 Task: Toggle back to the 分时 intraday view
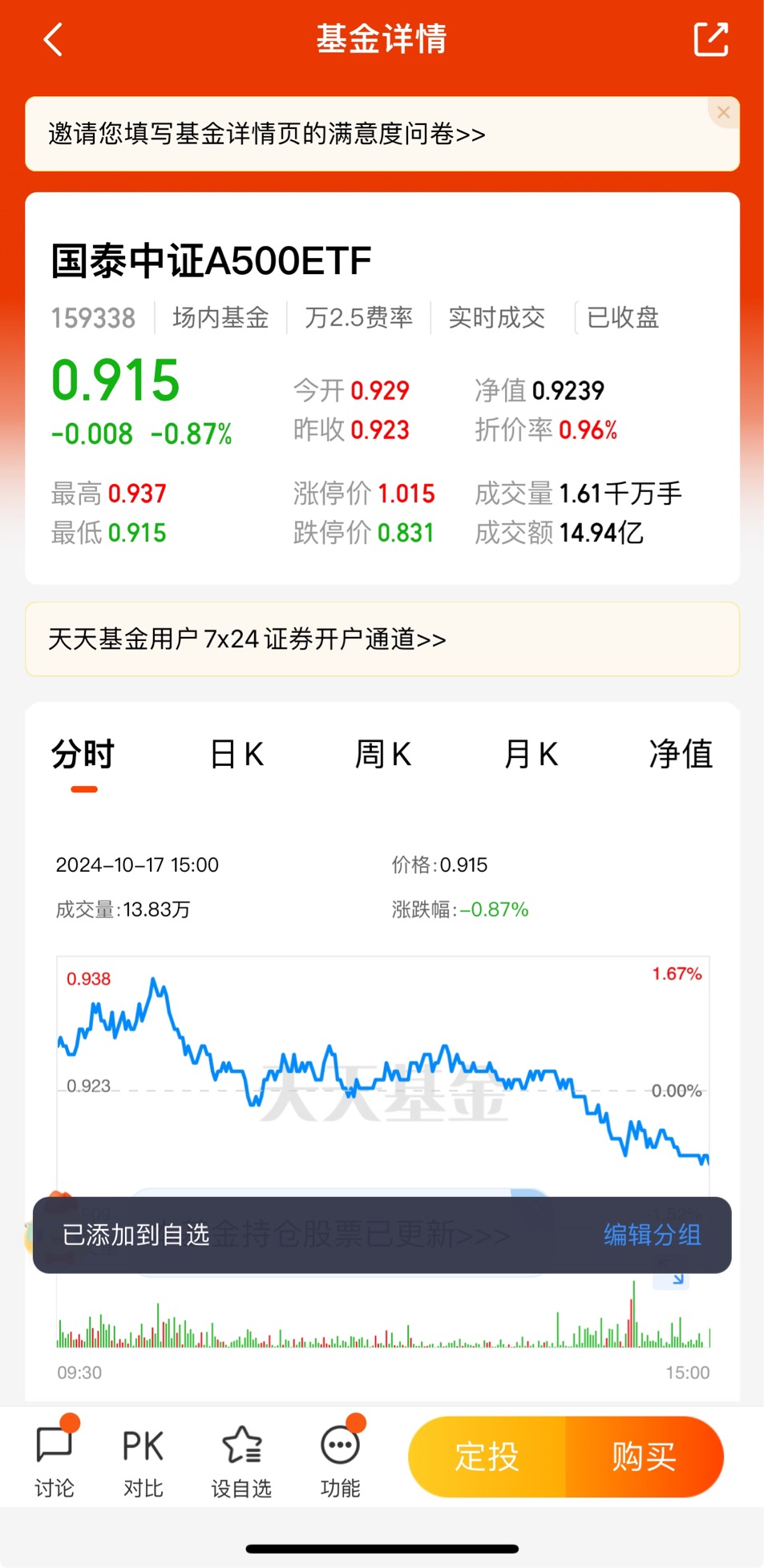(83, 753)
